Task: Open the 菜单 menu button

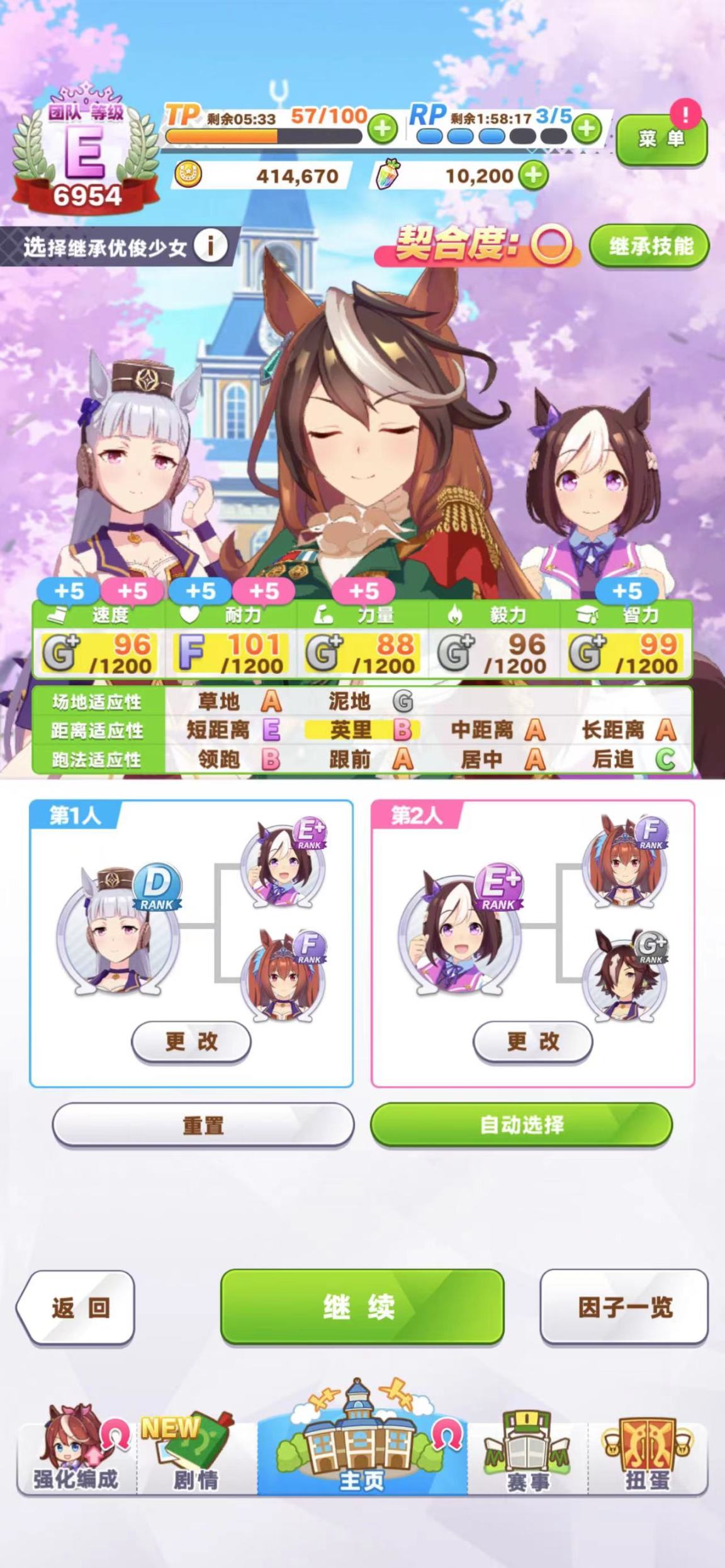Action: [661, 139]
